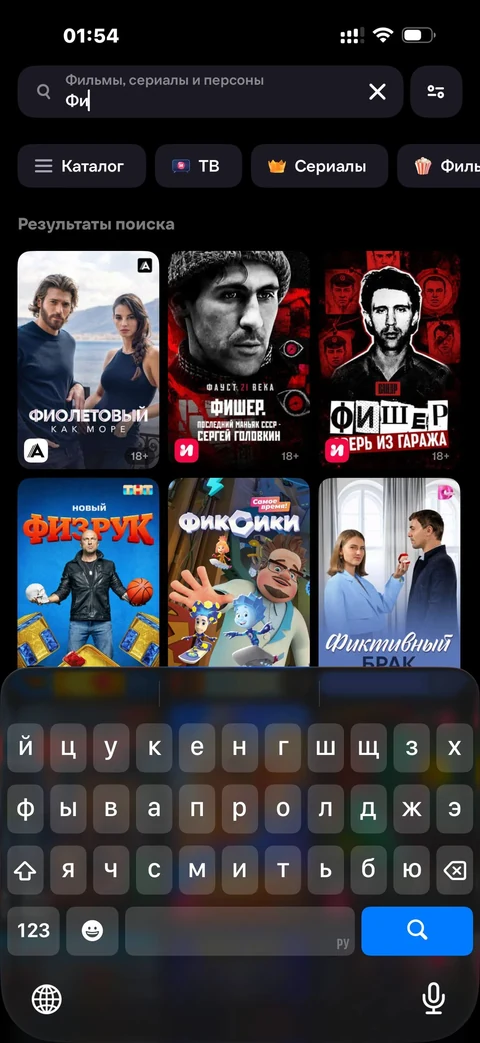Select the ТВ chip

click(198, 166)
